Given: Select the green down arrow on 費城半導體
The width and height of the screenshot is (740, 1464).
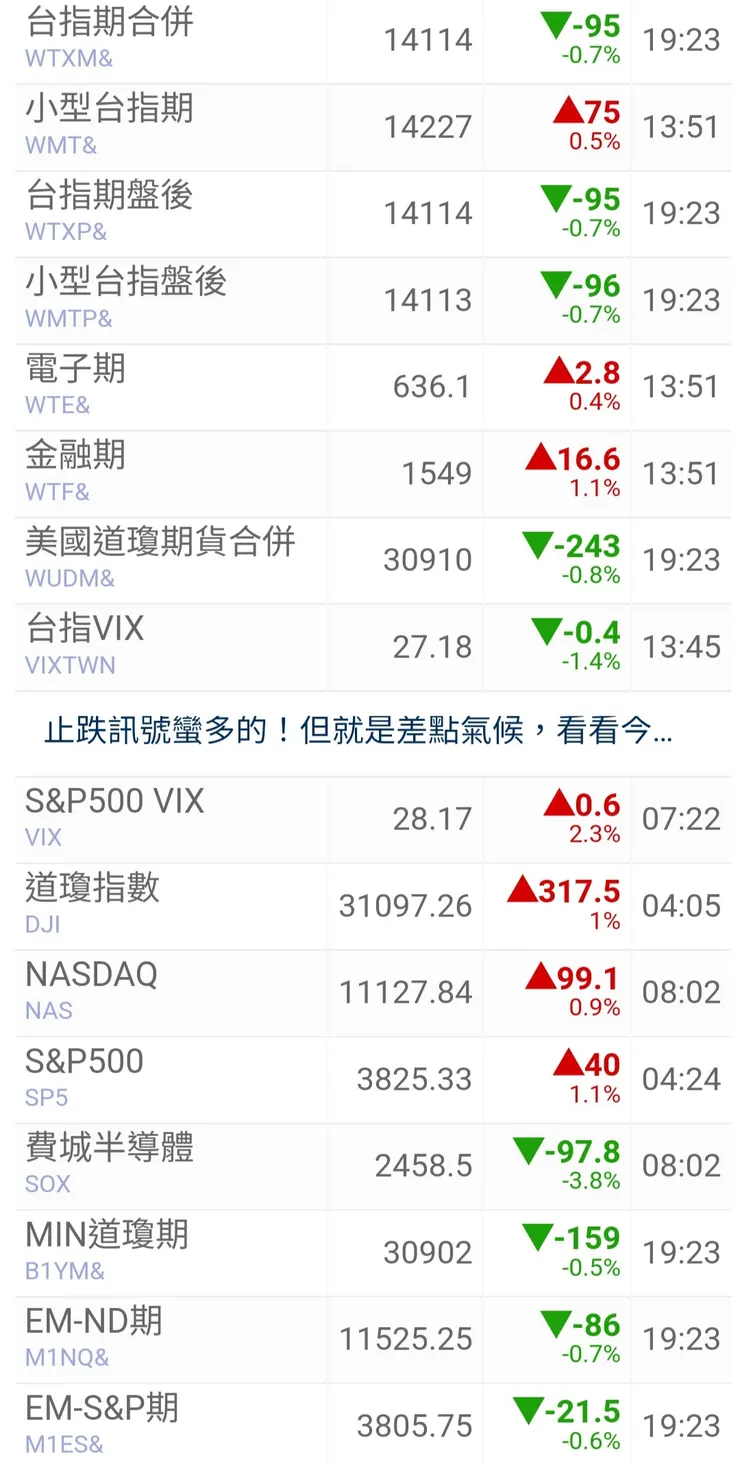Looking at the screenshot, I should tap(527, 1150).
